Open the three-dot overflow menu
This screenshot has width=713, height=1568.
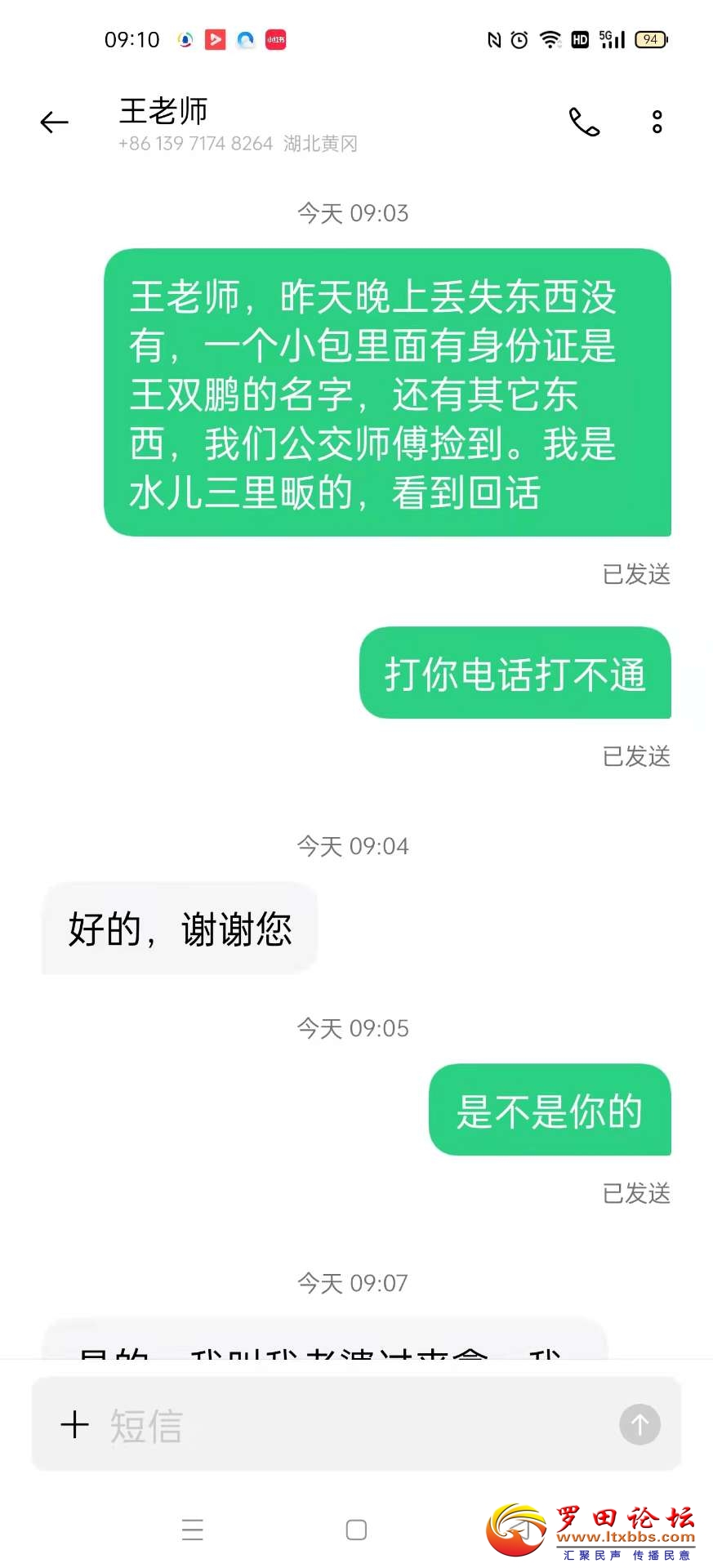click(657, 122)
